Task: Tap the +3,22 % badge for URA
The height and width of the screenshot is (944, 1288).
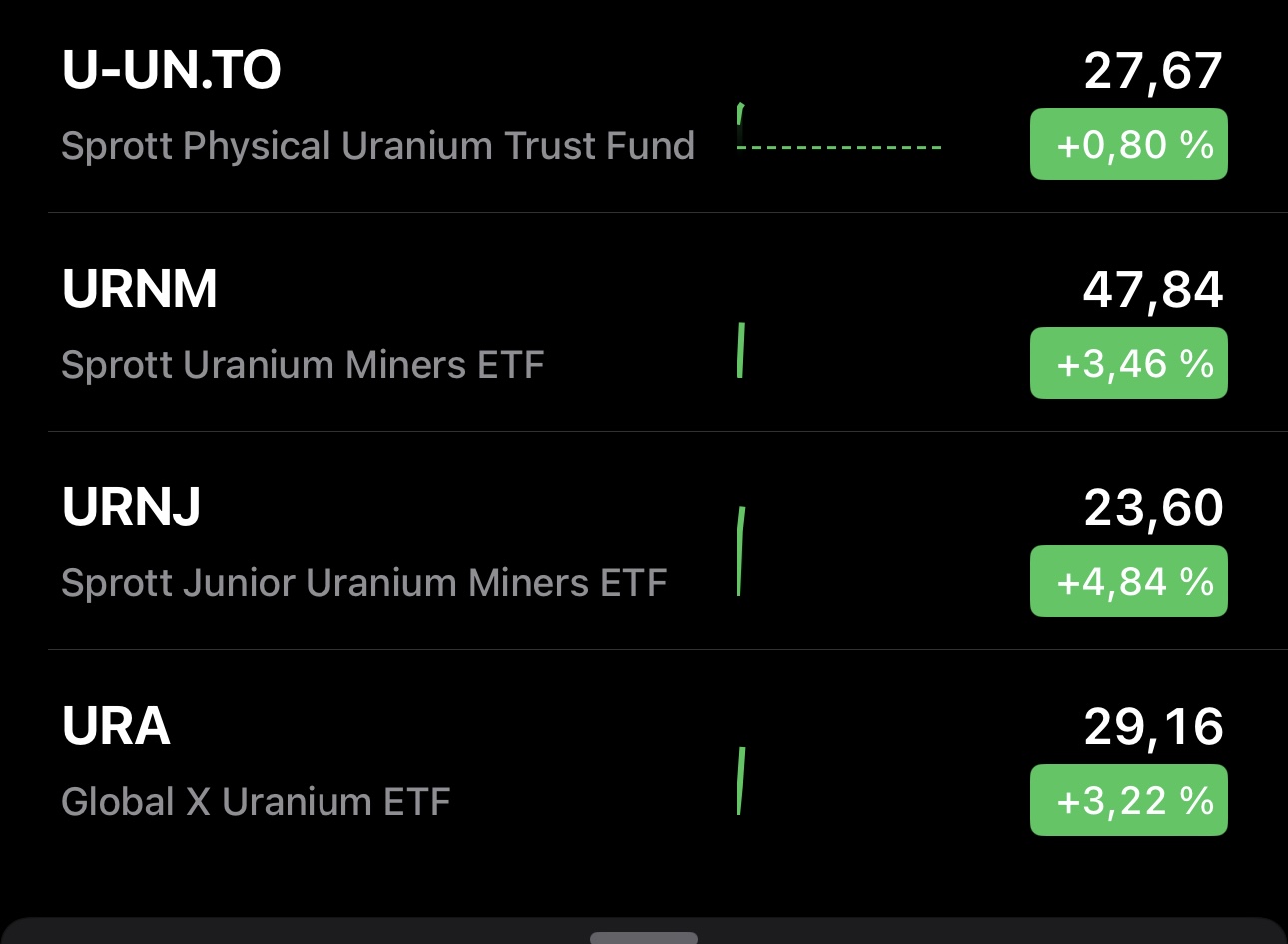Action: (x=1128, y=801)
